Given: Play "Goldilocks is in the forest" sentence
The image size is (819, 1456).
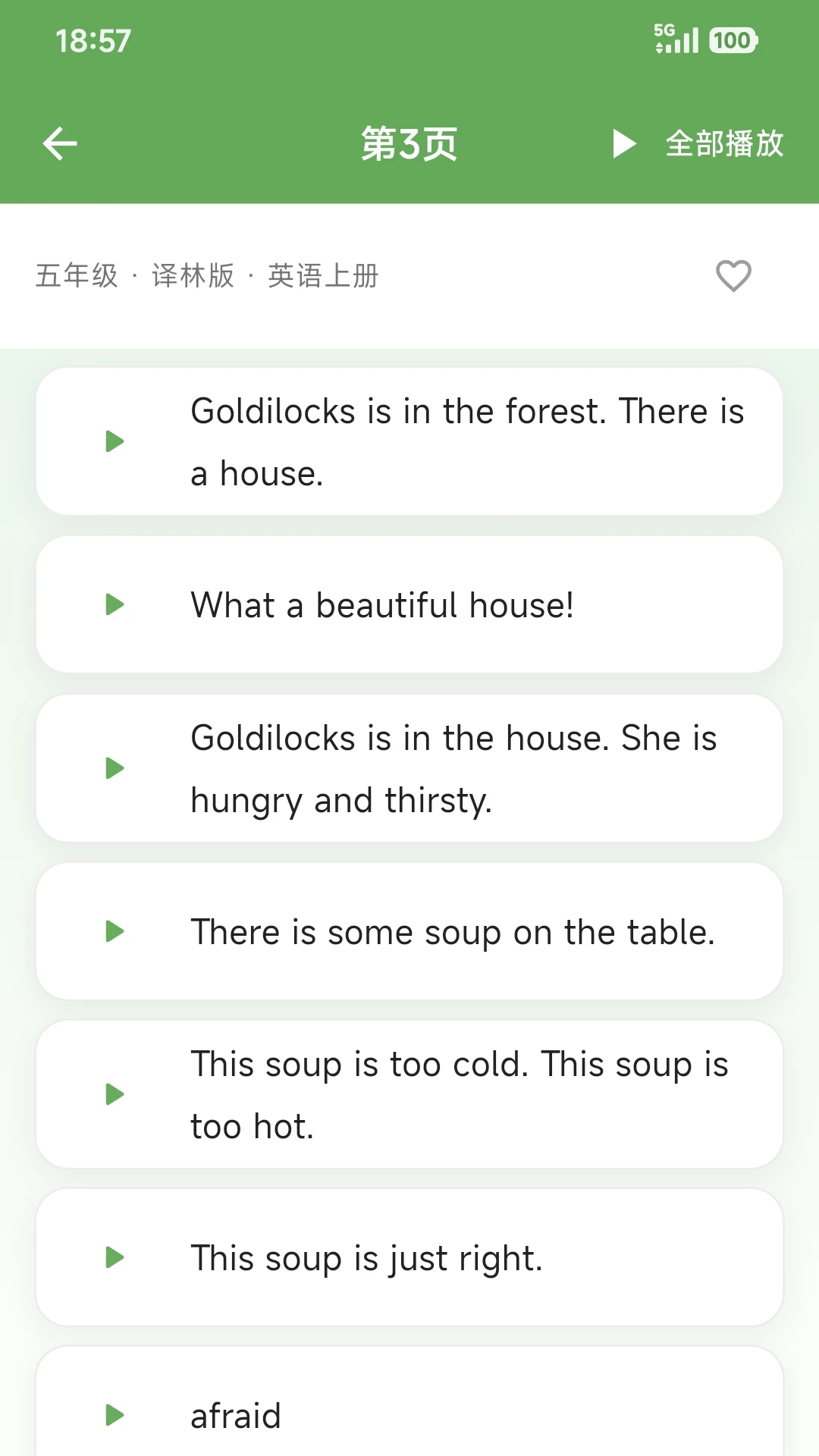Looking at the screenshot, I should click(115, 441).
